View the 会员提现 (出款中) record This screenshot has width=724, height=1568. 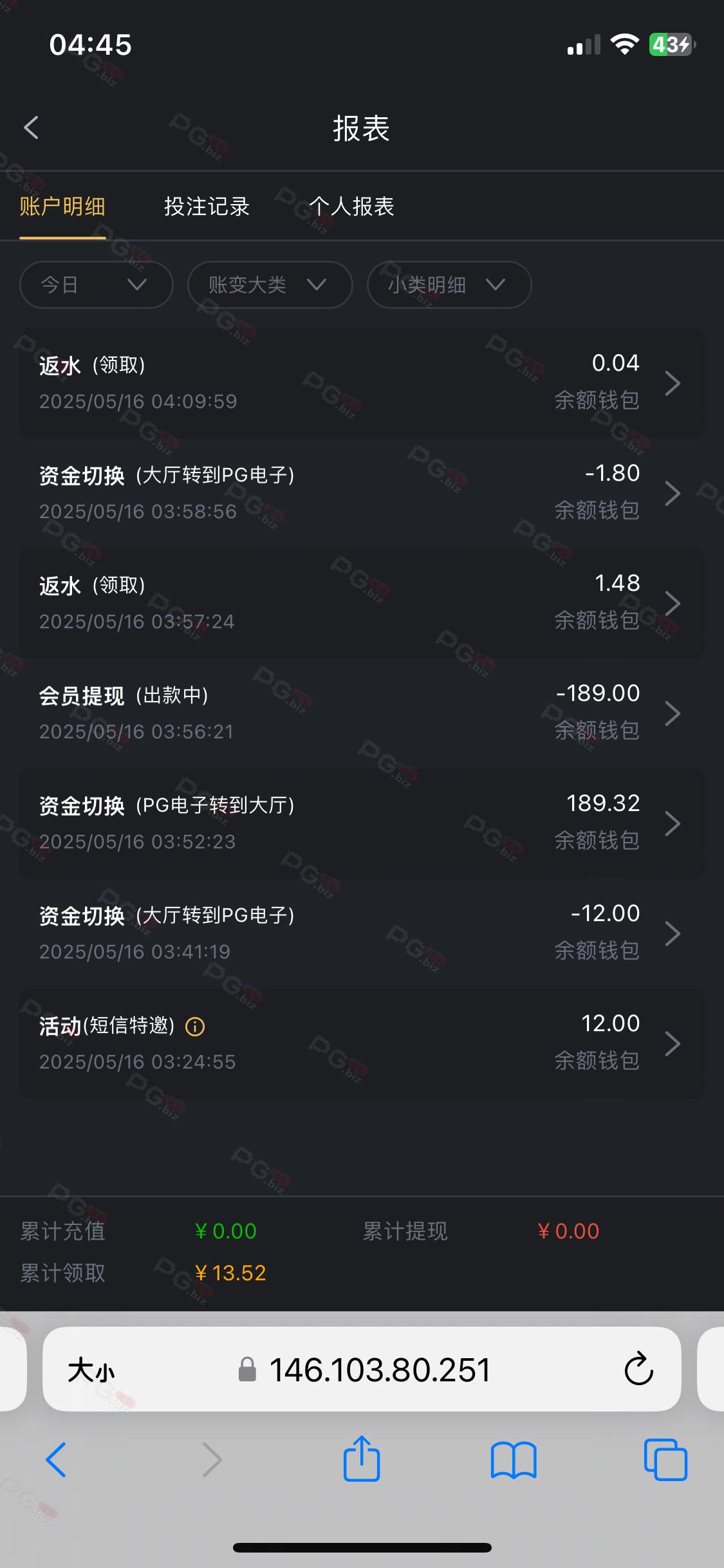pyautogui.click(x=362, y=713)
